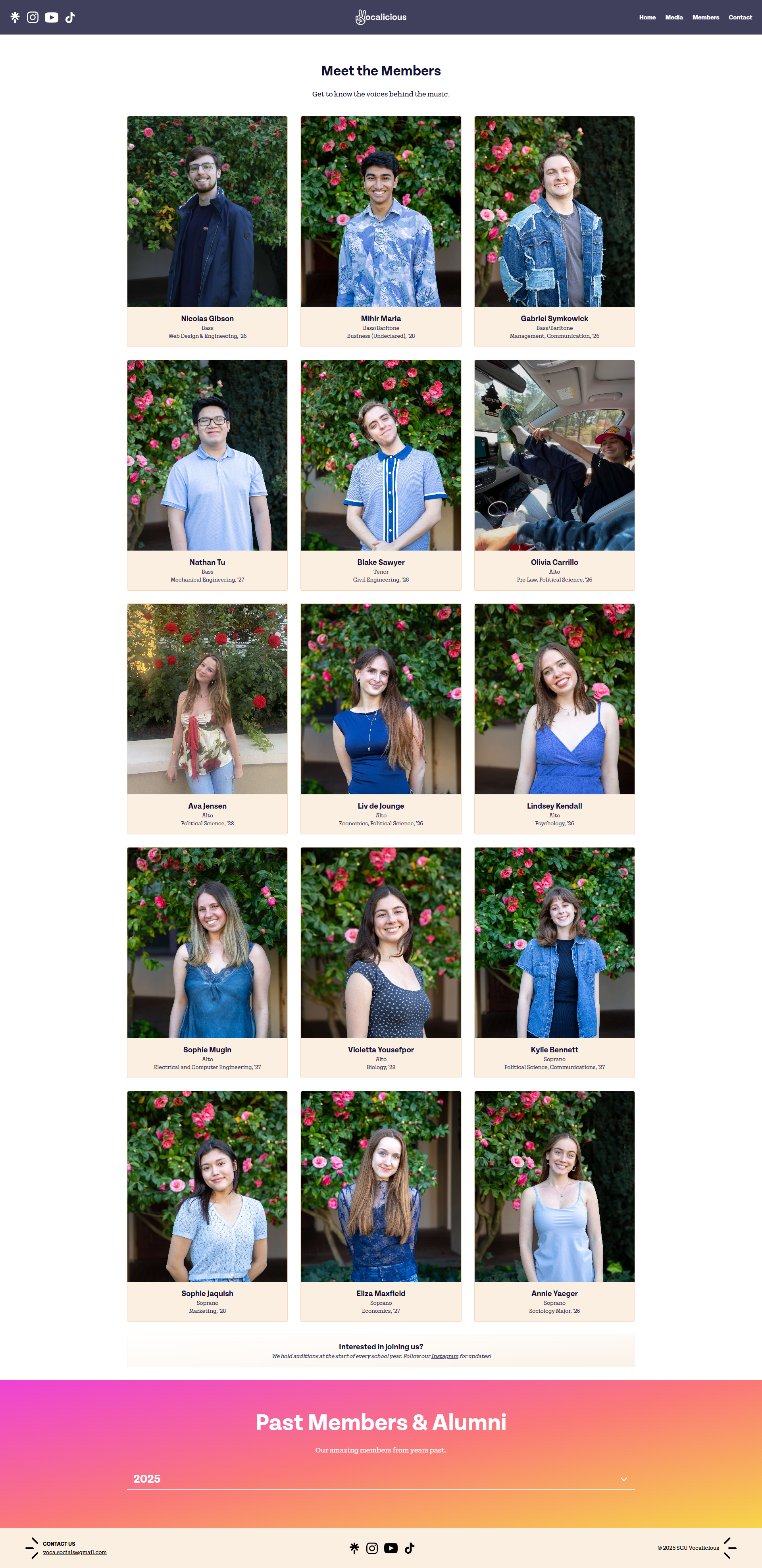Open the TikTok icon in the footer
This screenshot has height=1568, width=762.
coord(410,1548)
